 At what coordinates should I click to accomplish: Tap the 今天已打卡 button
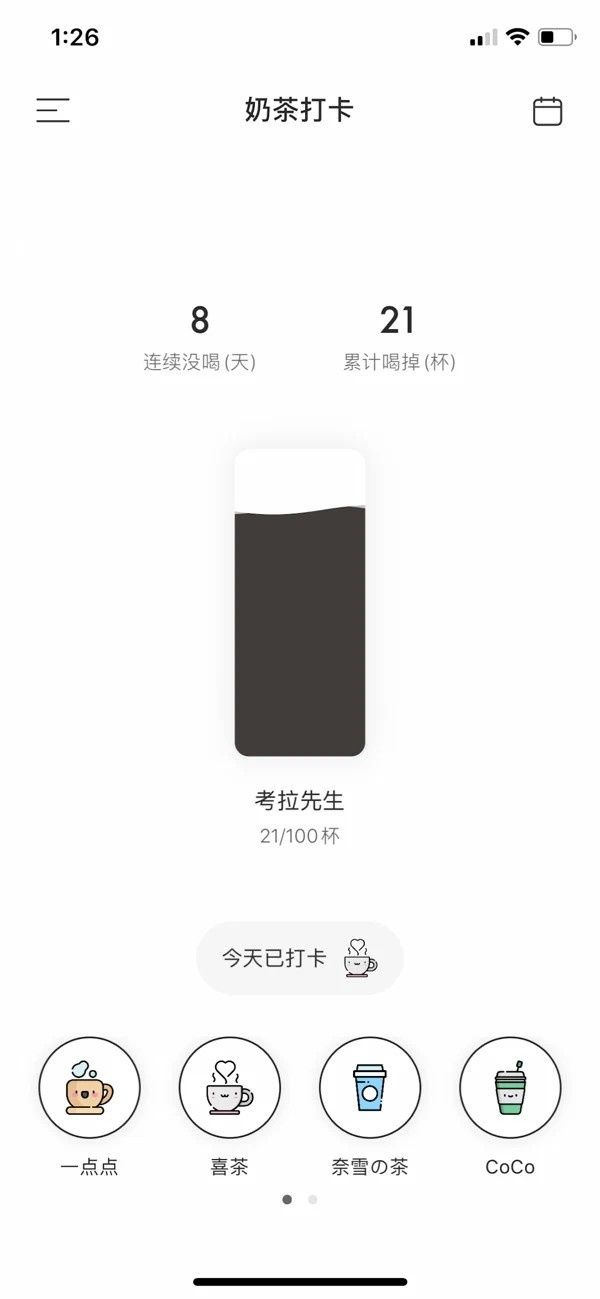coord(300,958)
